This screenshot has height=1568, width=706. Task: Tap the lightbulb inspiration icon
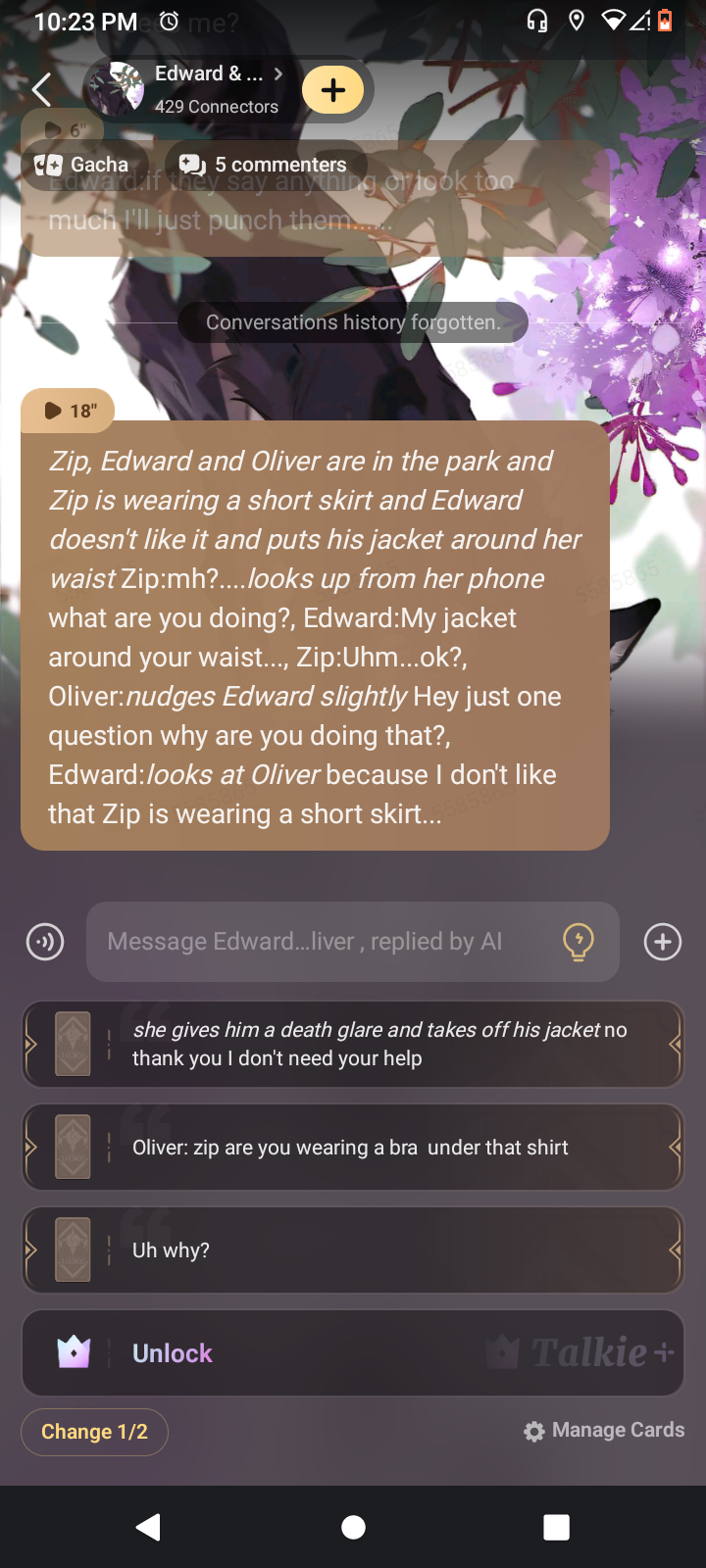coord(579,942)
